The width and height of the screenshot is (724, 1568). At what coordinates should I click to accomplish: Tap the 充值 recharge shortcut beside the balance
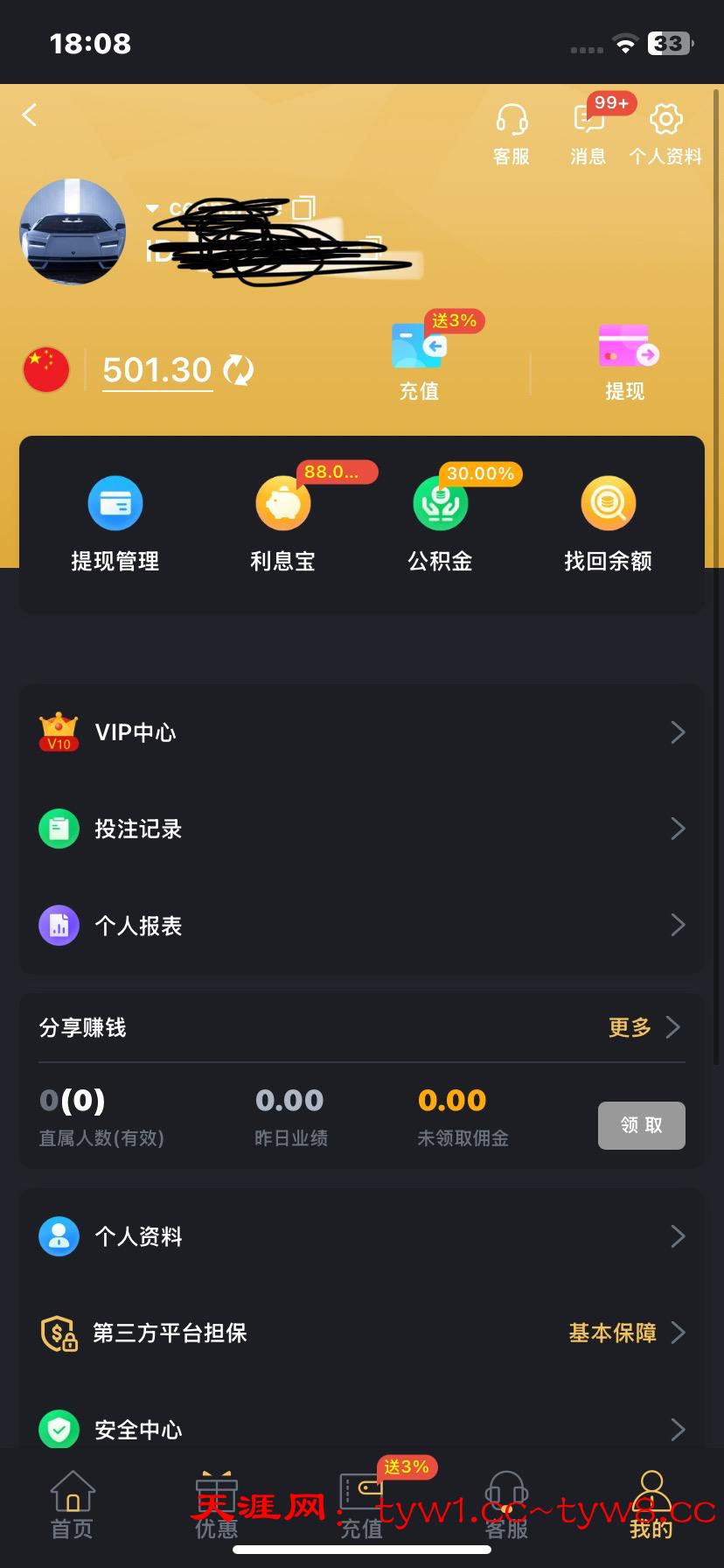pyautogui.click(x=419, y=360)
